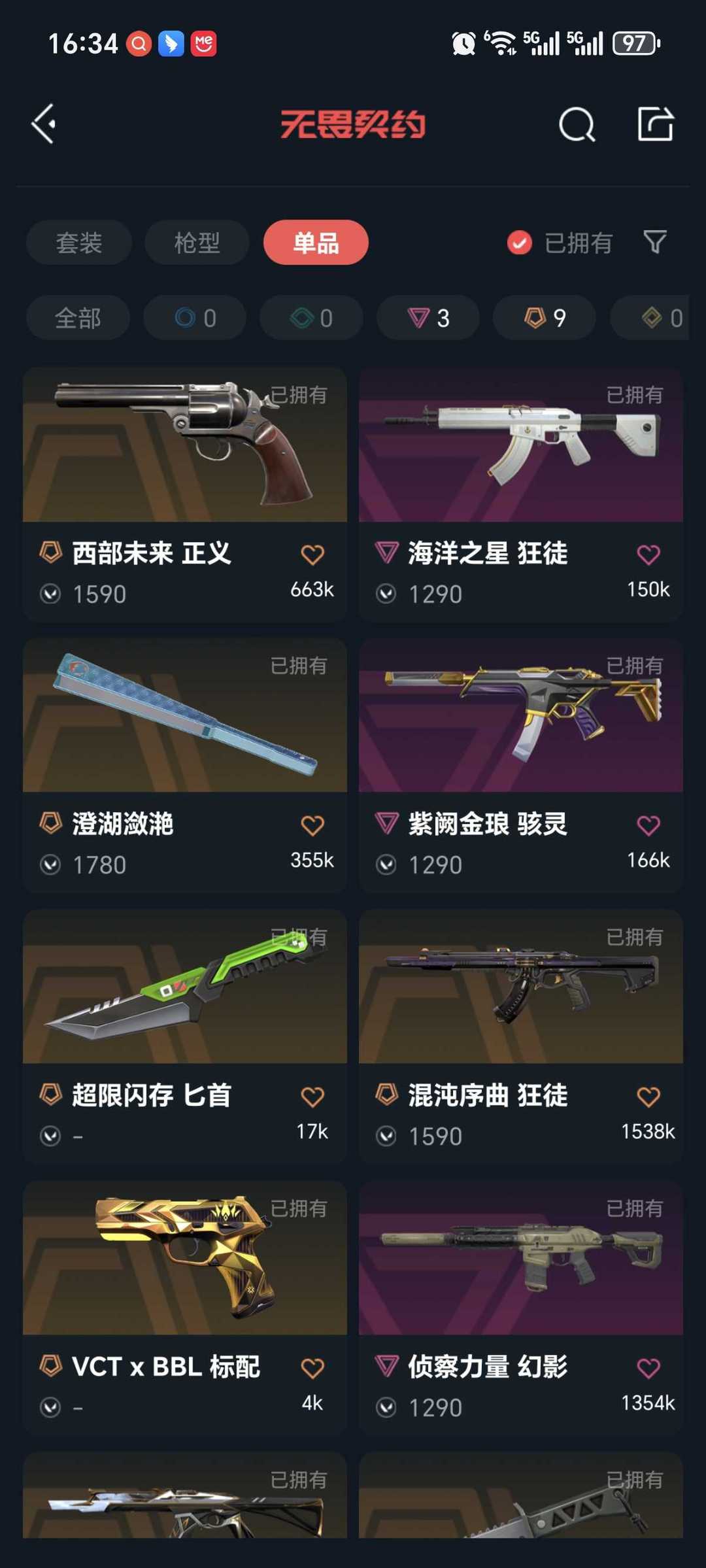The width and height of the screenshot is (706, 1568).
Task: Go back using the top-left arrow
Action: [44, 124]
